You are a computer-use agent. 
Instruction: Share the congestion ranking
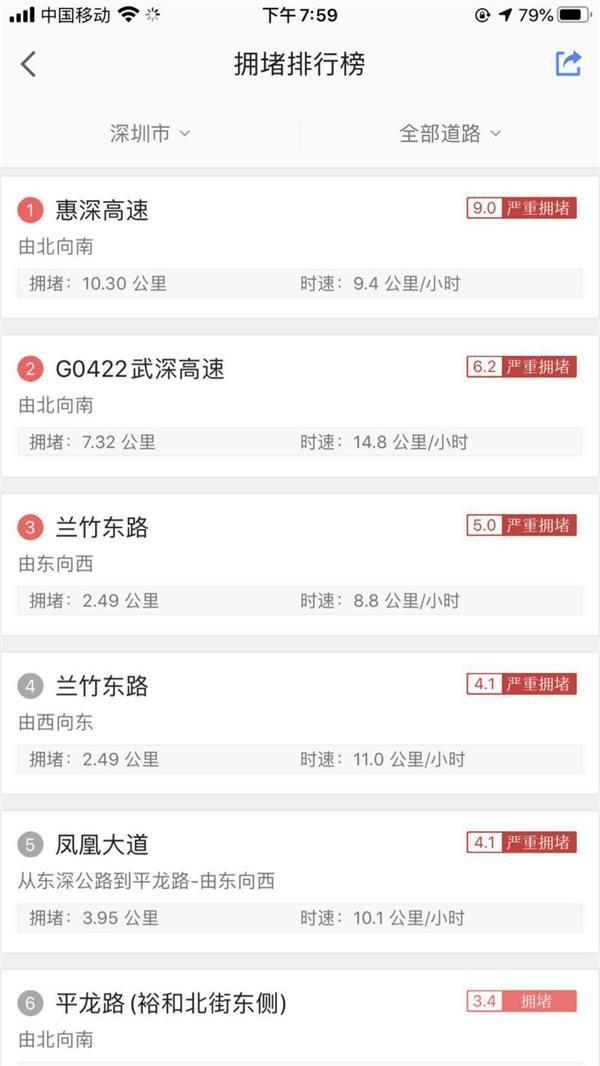[x=568, y=63]
